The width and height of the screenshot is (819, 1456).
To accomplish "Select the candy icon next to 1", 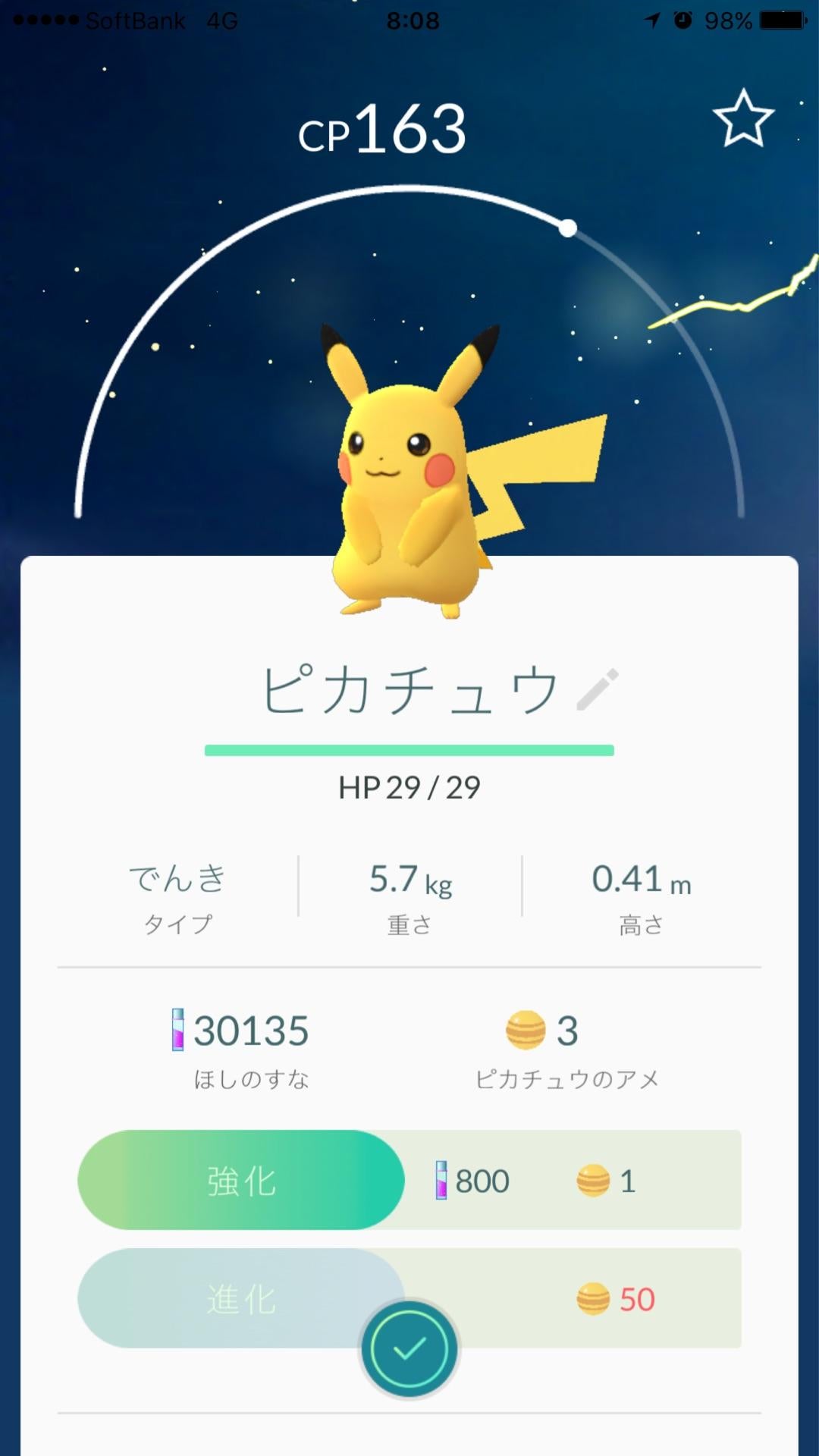I will tap(595, 1180).
